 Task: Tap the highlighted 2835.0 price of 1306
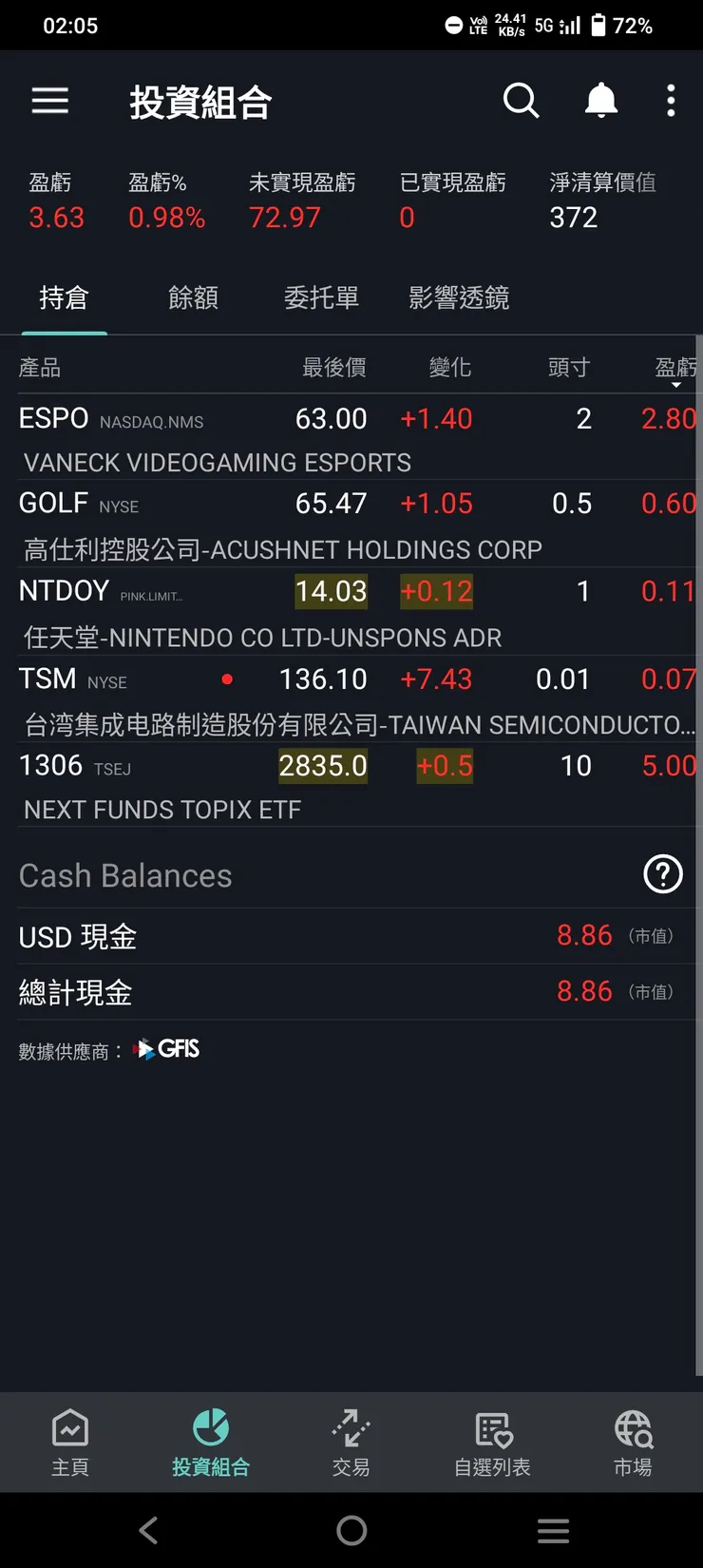click(x=323, y=765)
